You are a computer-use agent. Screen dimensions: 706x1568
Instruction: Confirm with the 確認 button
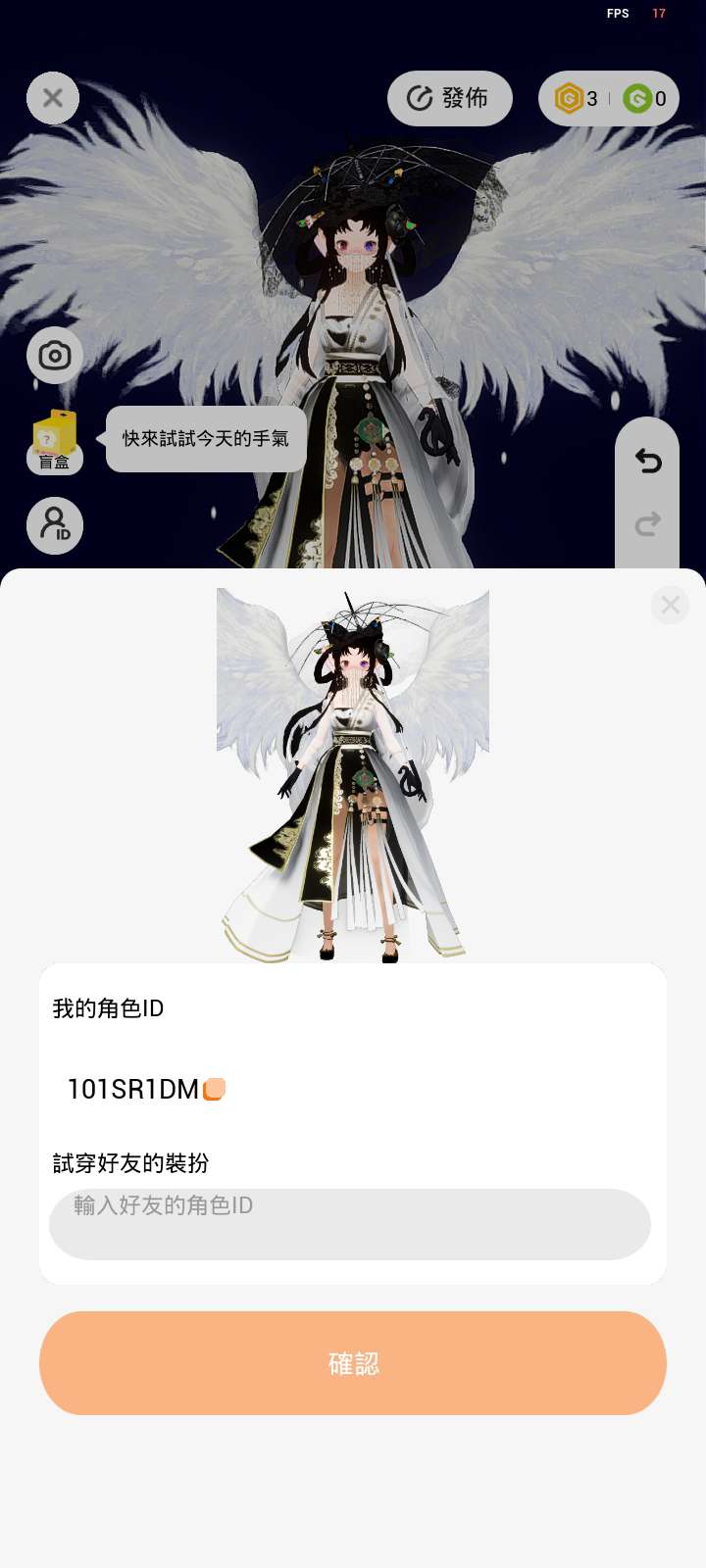[353, 1362]
